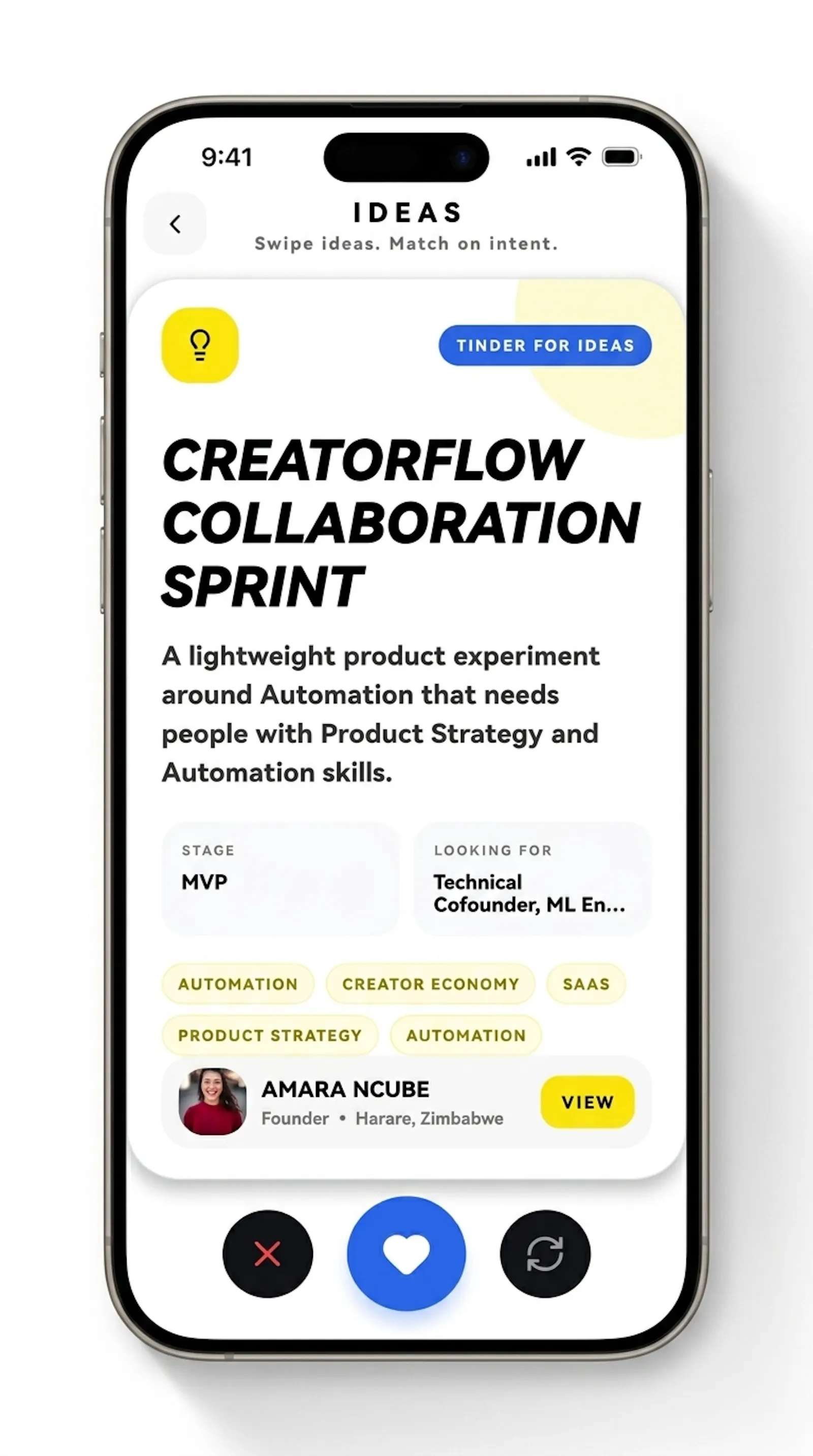The width and height of the screenshot is (813, 1456).
Task: Like the CreatorFlow idea with the heart
Action: pyautogui.click(x=407, y=1253)
